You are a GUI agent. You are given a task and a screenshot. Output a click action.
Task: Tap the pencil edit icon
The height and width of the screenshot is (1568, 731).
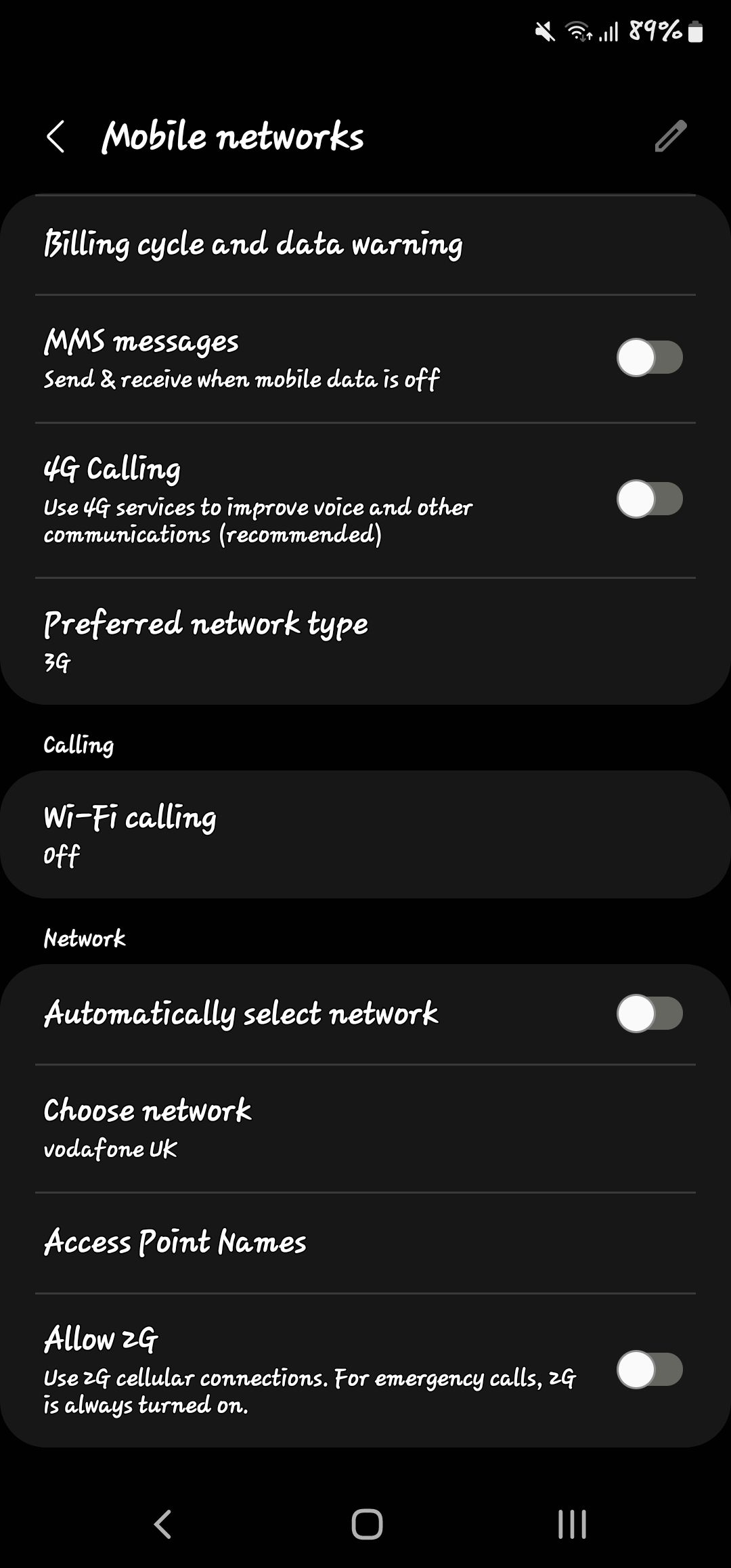click(x=670, y=137)
